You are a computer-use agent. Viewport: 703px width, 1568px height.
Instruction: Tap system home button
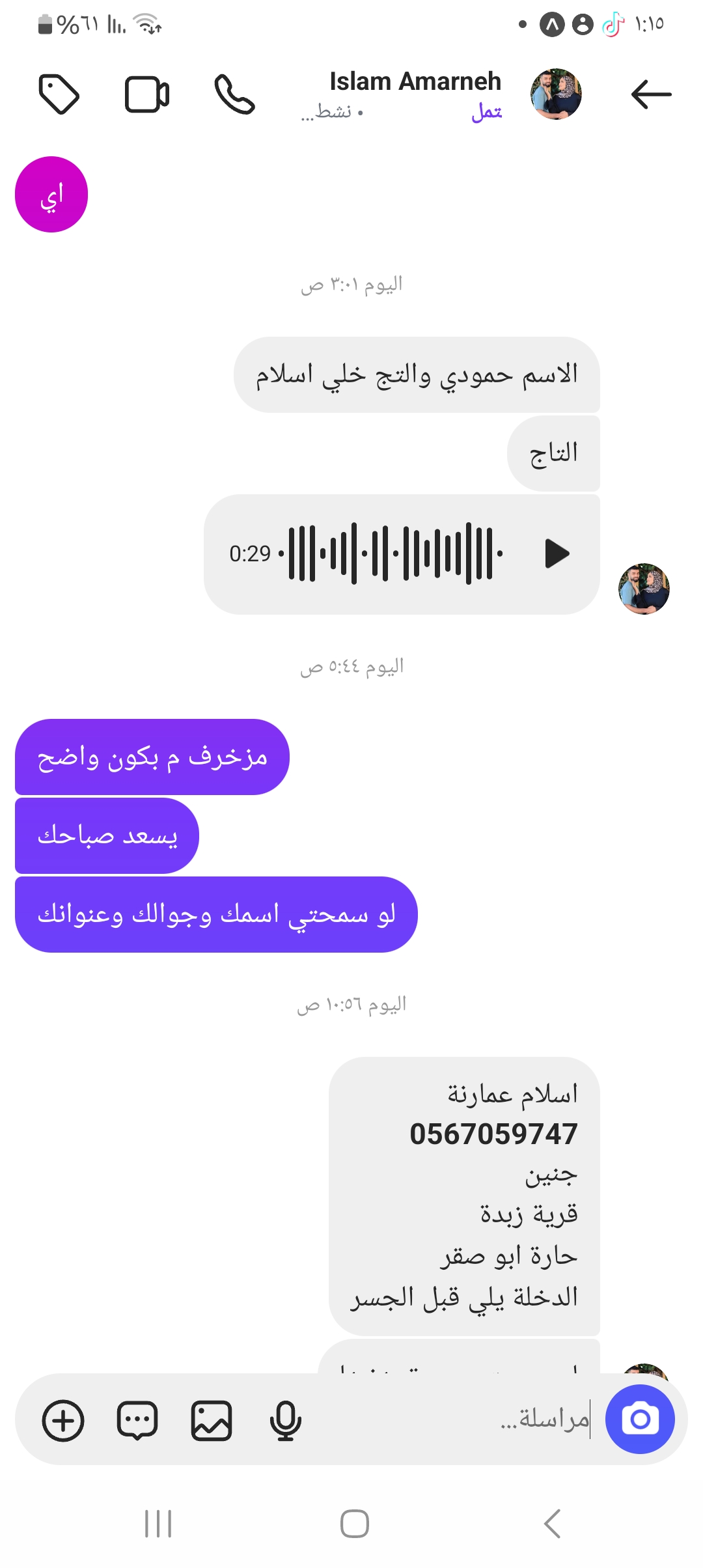tap(355, 1524)
